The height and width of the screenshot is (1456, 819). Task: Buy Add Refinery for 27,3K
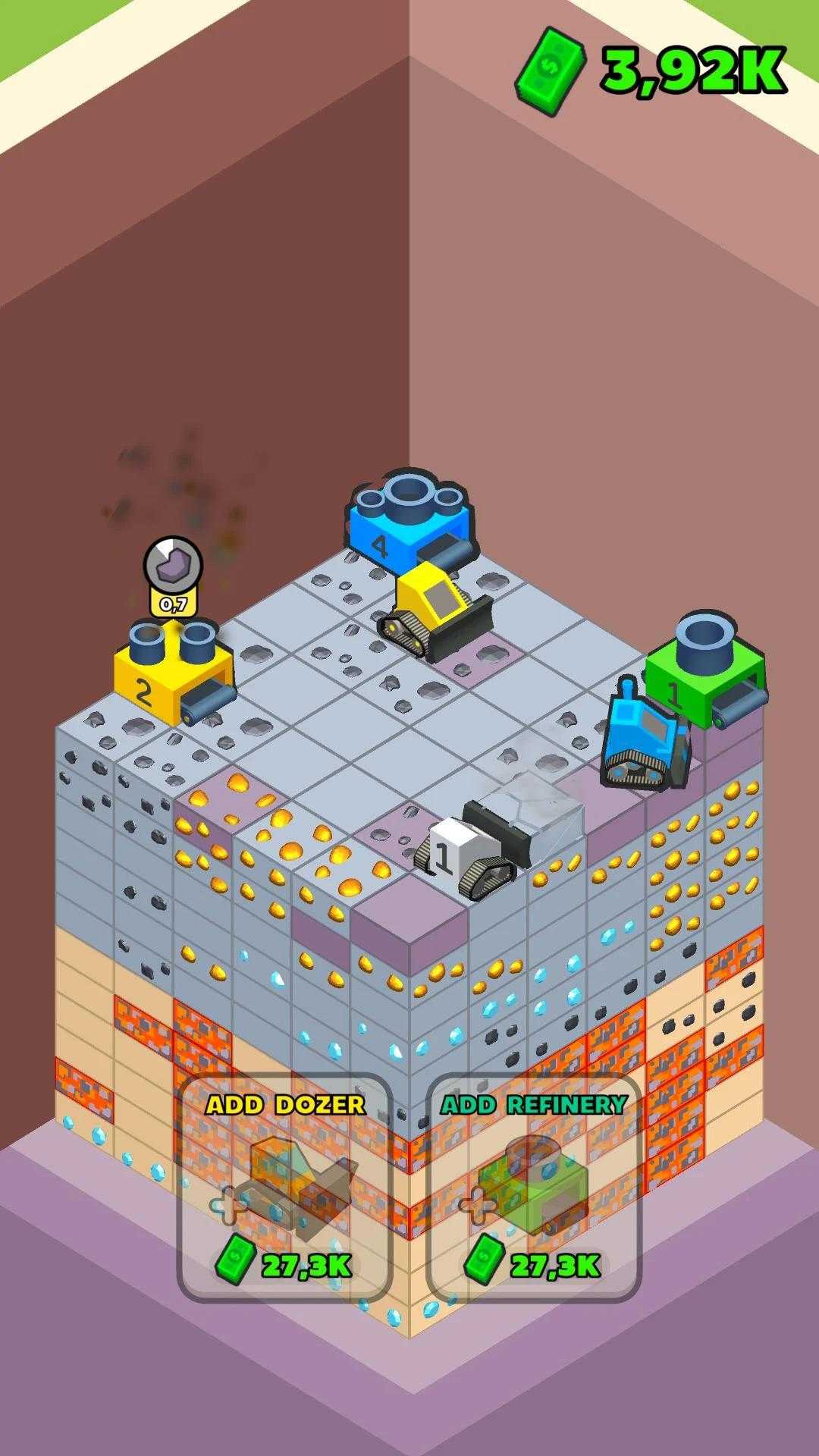(534, 1188)
